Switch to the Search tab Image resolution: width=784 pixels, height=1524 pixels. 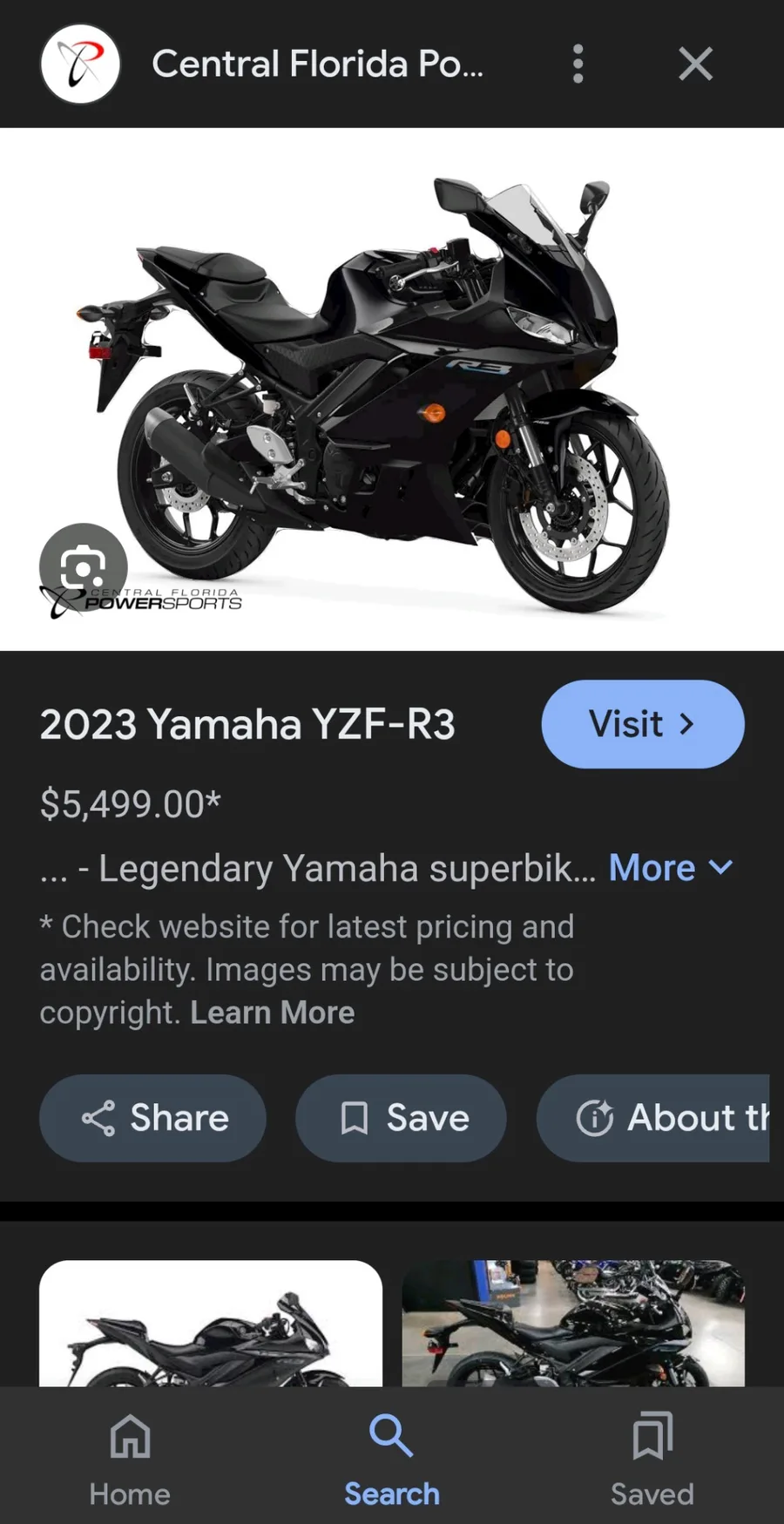(x=392, y=1458)
